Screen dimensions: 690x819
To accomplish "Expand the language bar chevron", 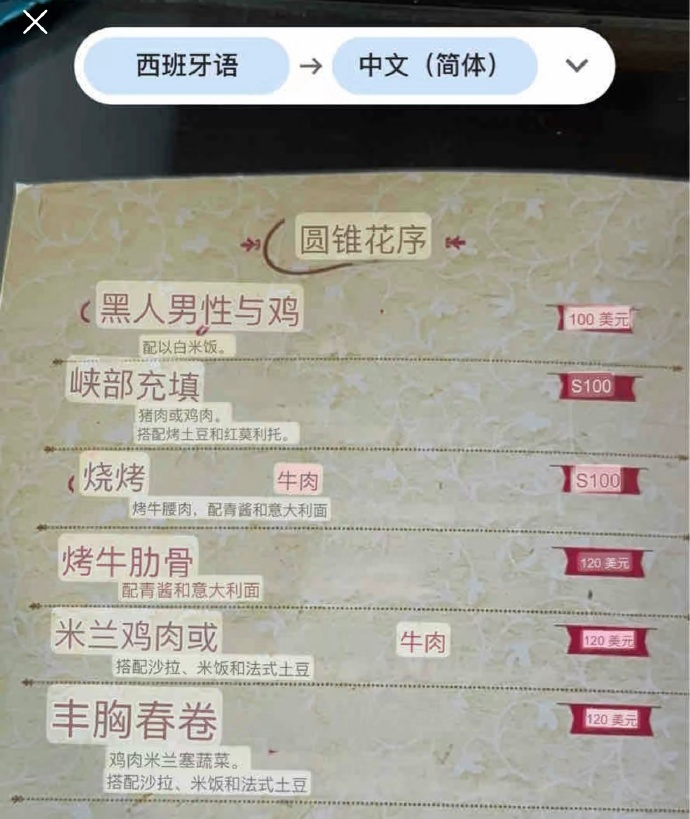I will [x=576, y=66].
